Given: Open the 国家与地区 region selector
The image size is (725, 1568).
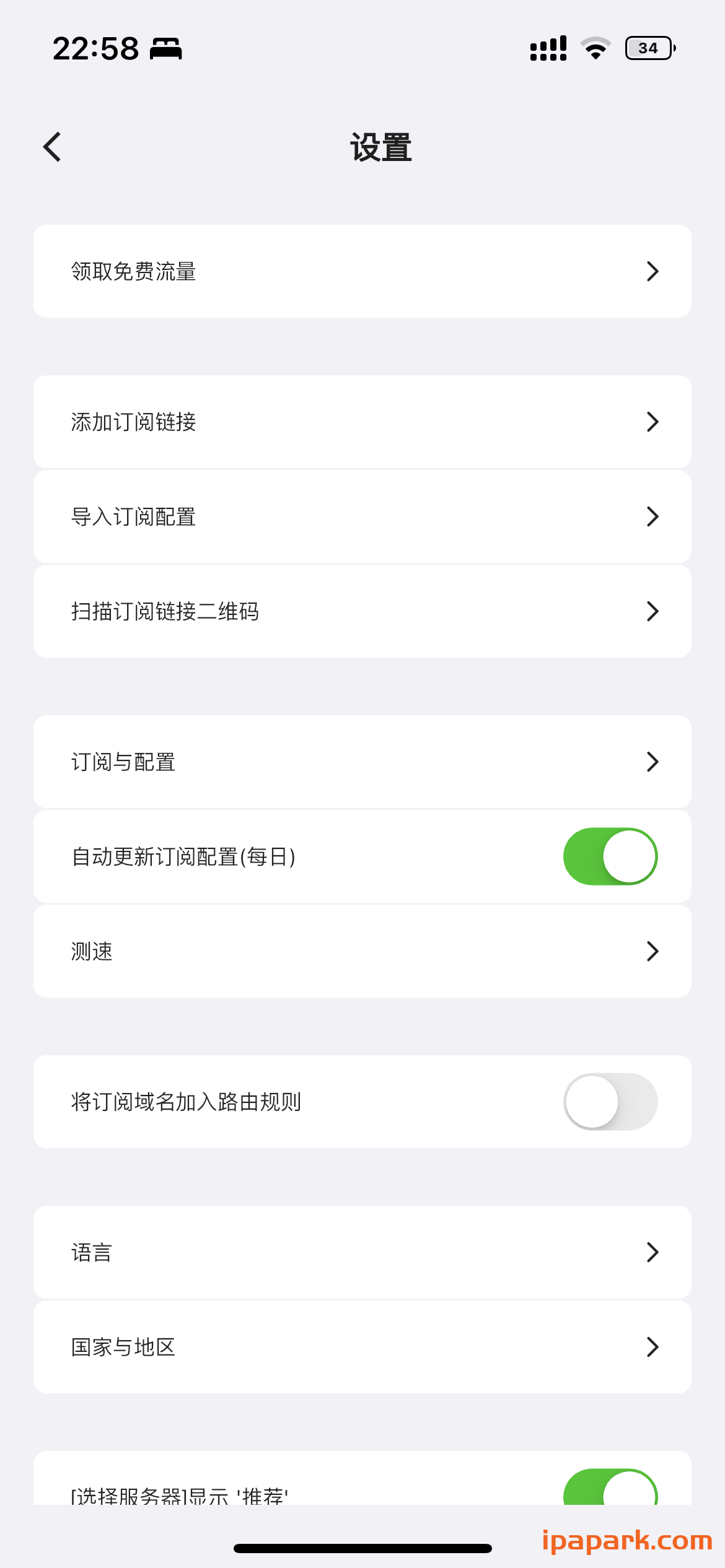Looking at the screenshot, I should coord(362,1347).
